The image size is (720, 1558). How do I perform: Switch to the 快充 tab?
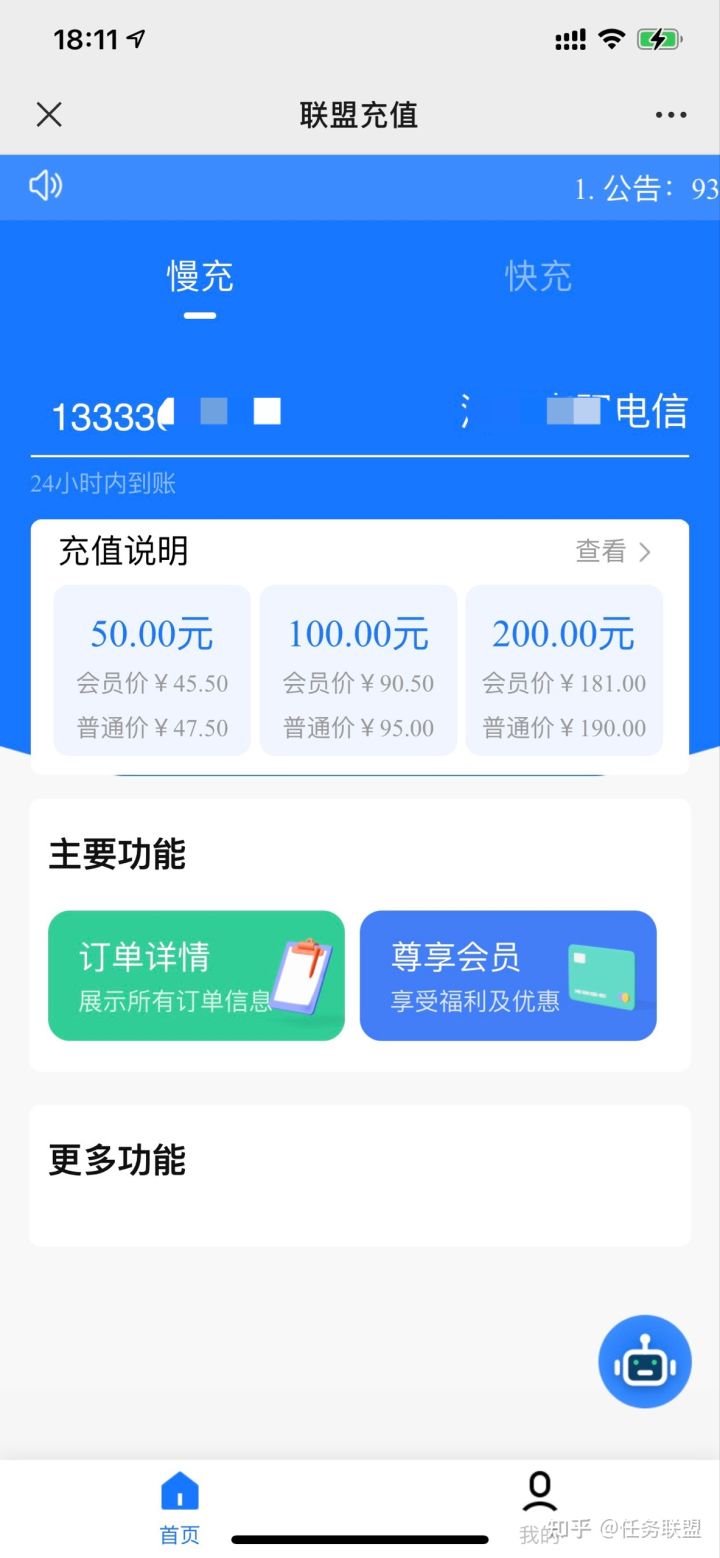pos(538,277)
